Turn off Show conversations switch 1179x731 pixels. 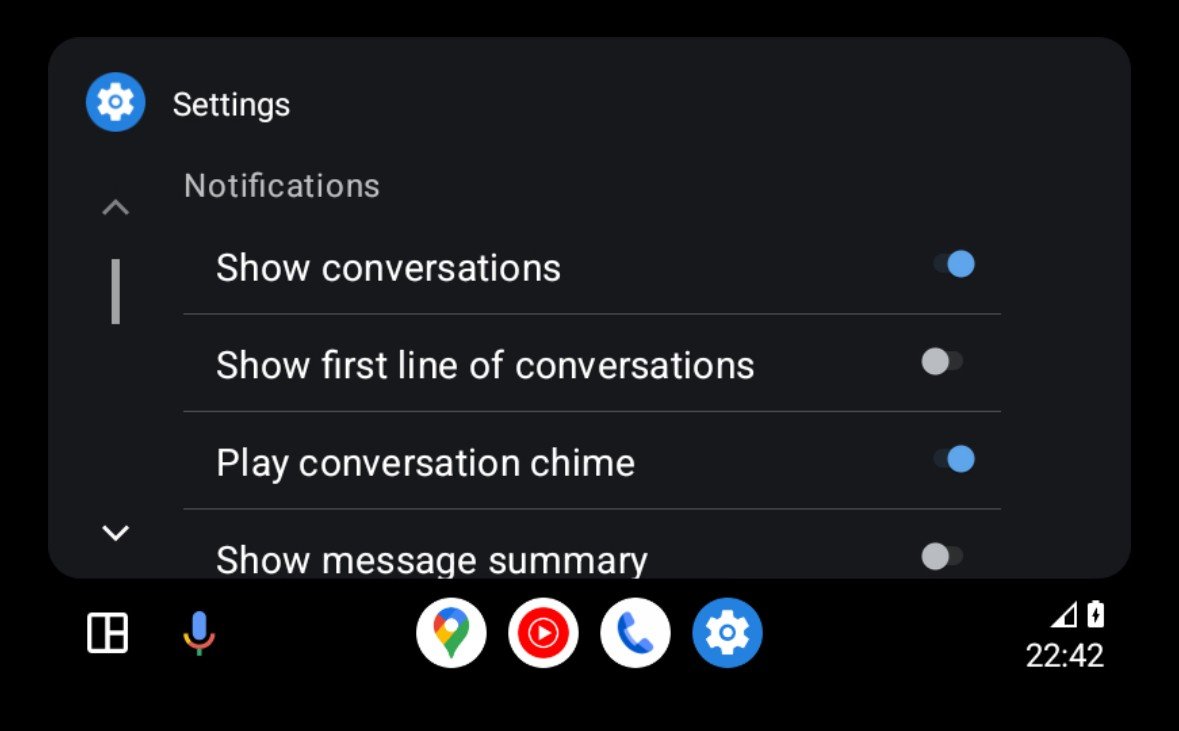point(953,265)
